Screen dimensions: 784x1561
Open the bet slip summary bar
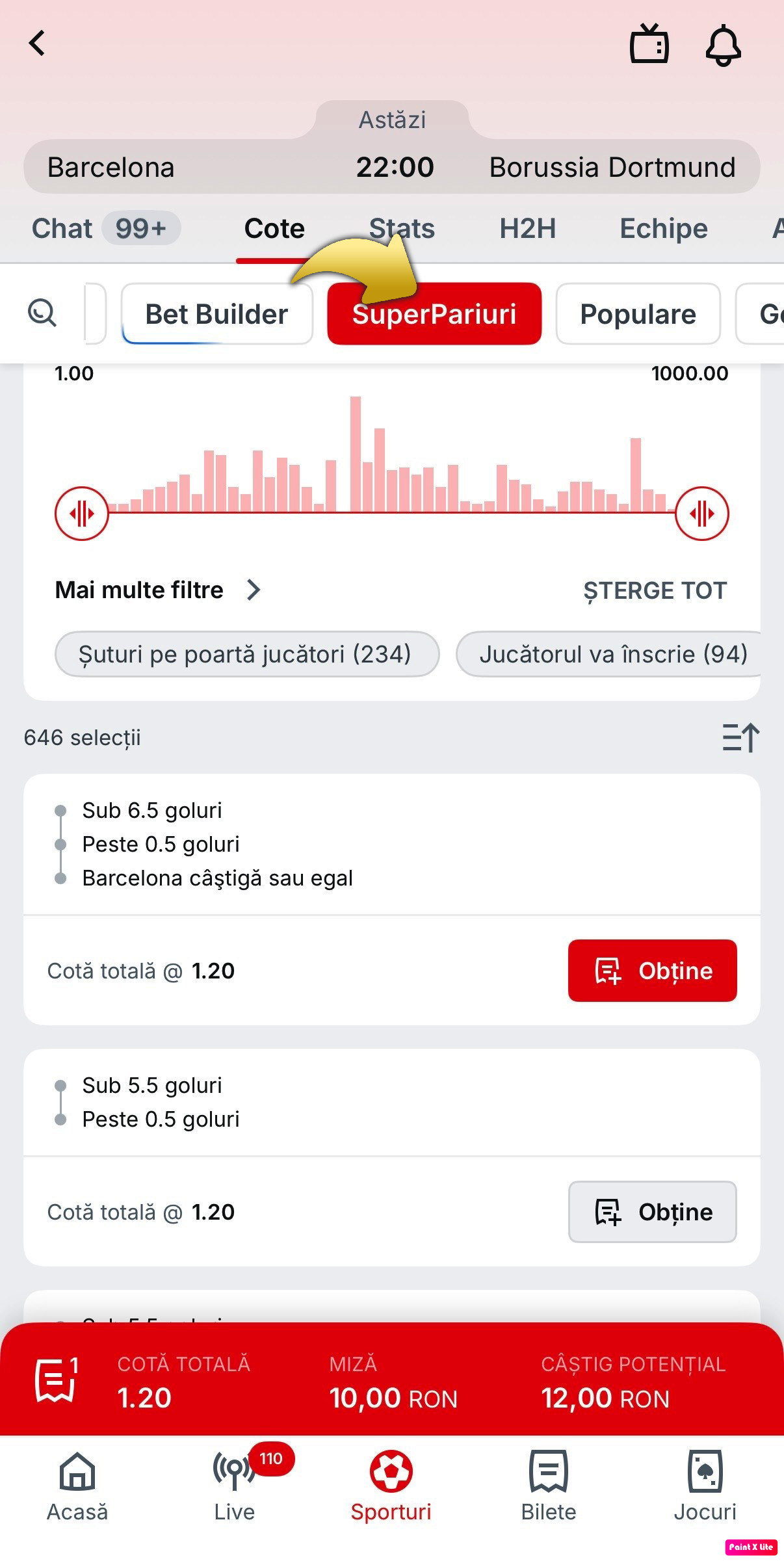coord(391,1381)
